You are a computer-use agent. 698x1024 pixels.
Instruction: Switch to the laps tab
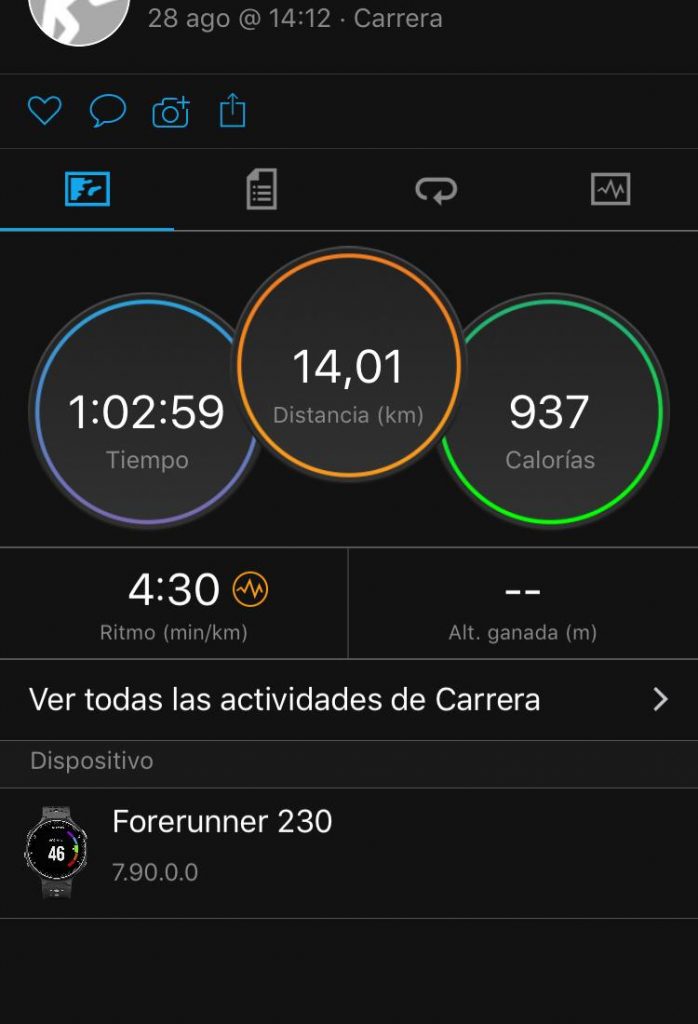pos(436,189)
